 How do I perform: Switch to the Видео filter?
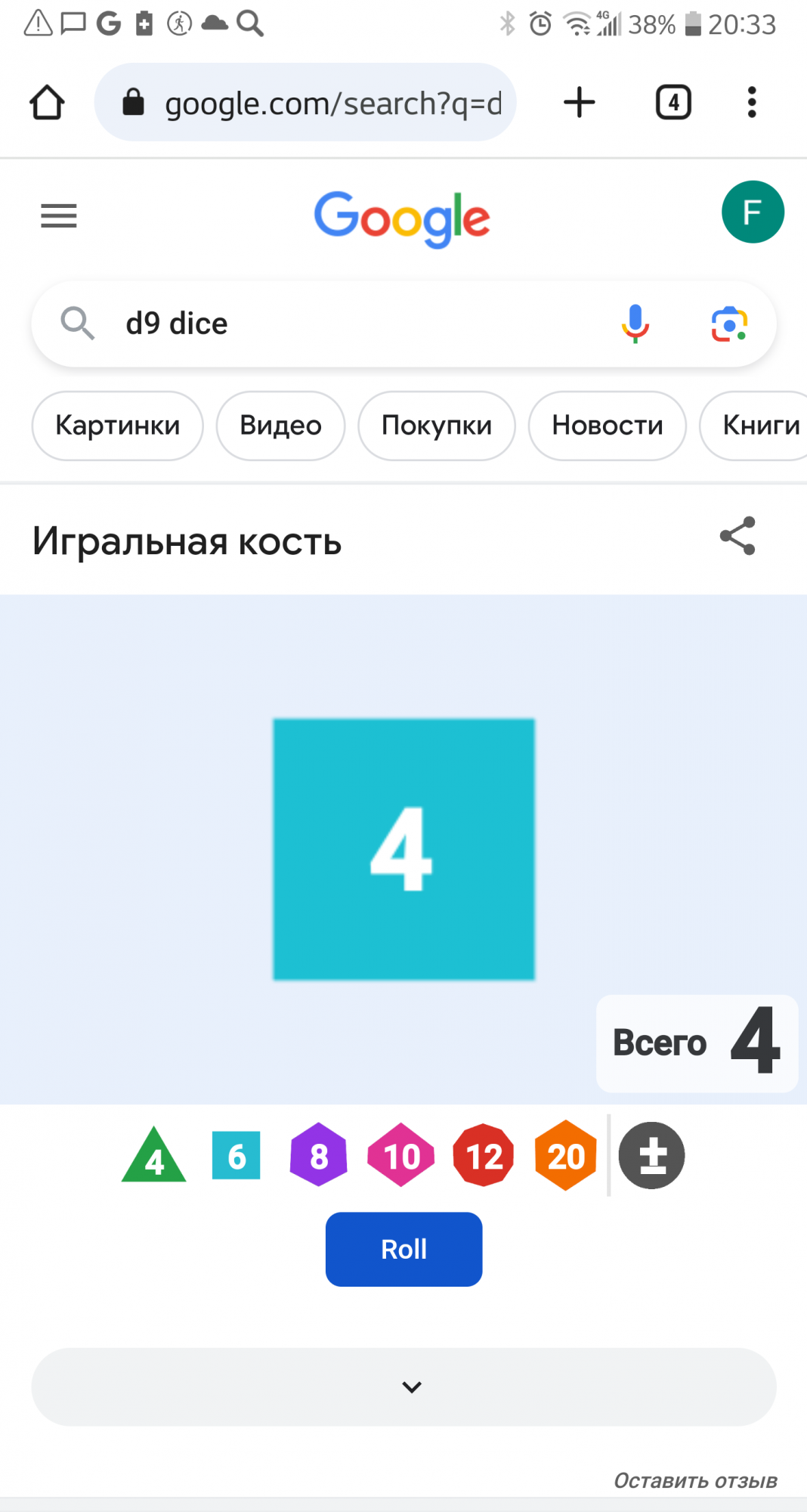pyautogui.click(x=280, y=426)
